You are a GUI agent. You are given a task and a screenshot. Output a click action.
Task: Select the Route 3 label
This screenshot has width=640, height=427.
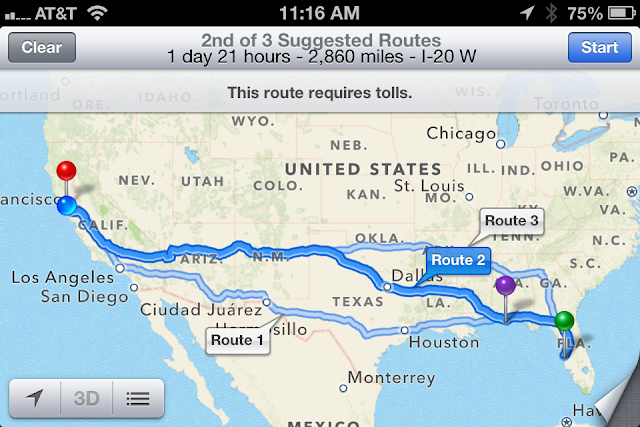click(x=511, y=221)
